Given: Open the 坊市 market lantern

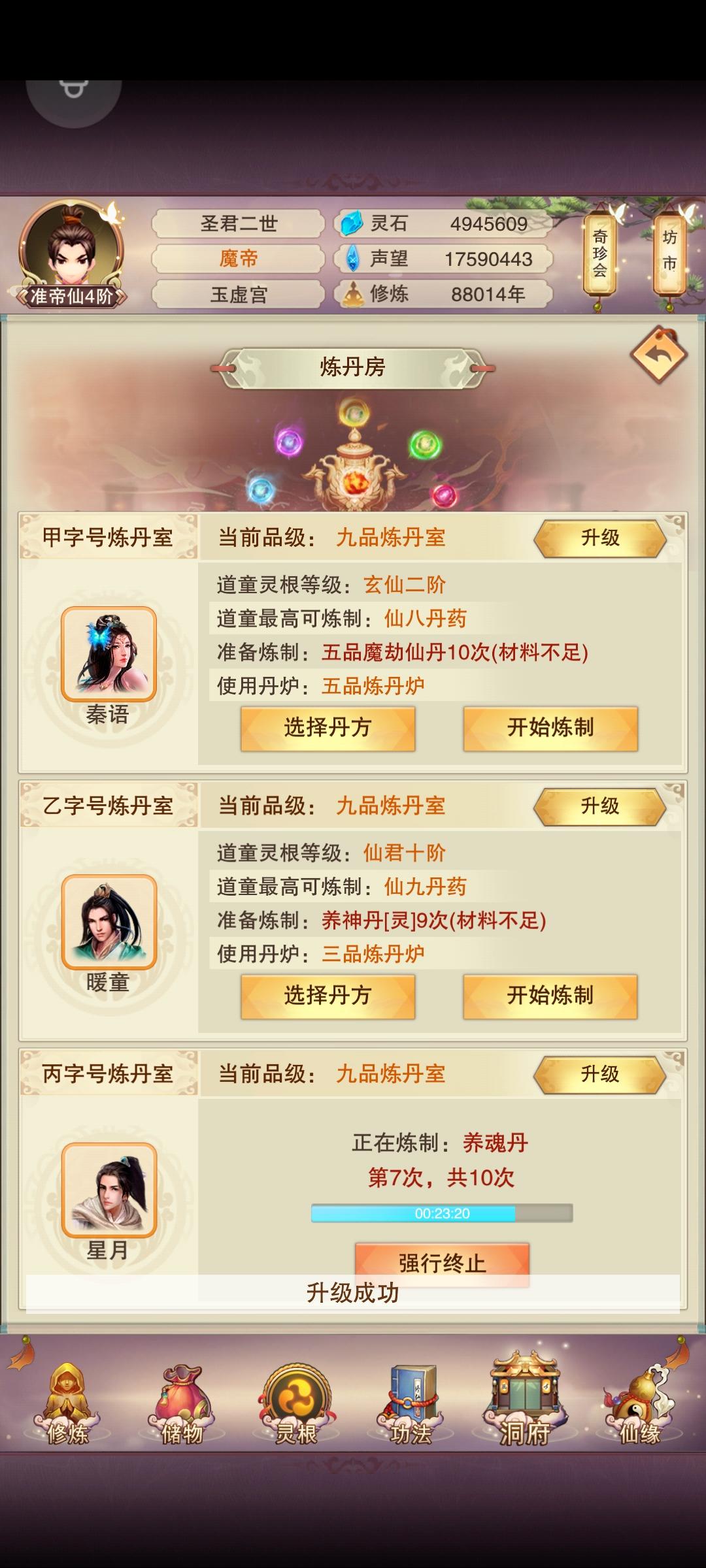Looking at the screenshot, I should pyautogui.click(x=669, y=255).
